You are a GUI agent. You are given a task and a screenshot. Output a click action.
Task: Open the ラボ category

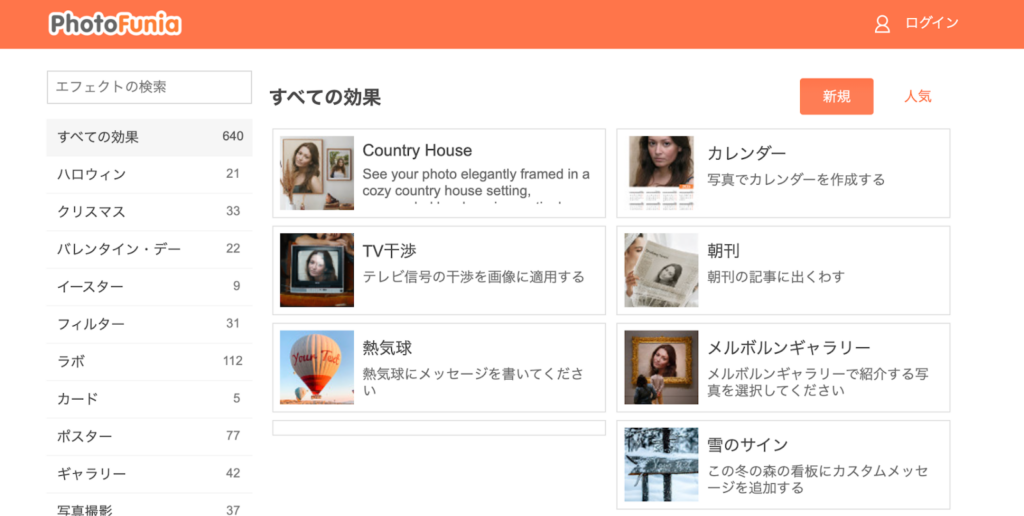[149, 361]
